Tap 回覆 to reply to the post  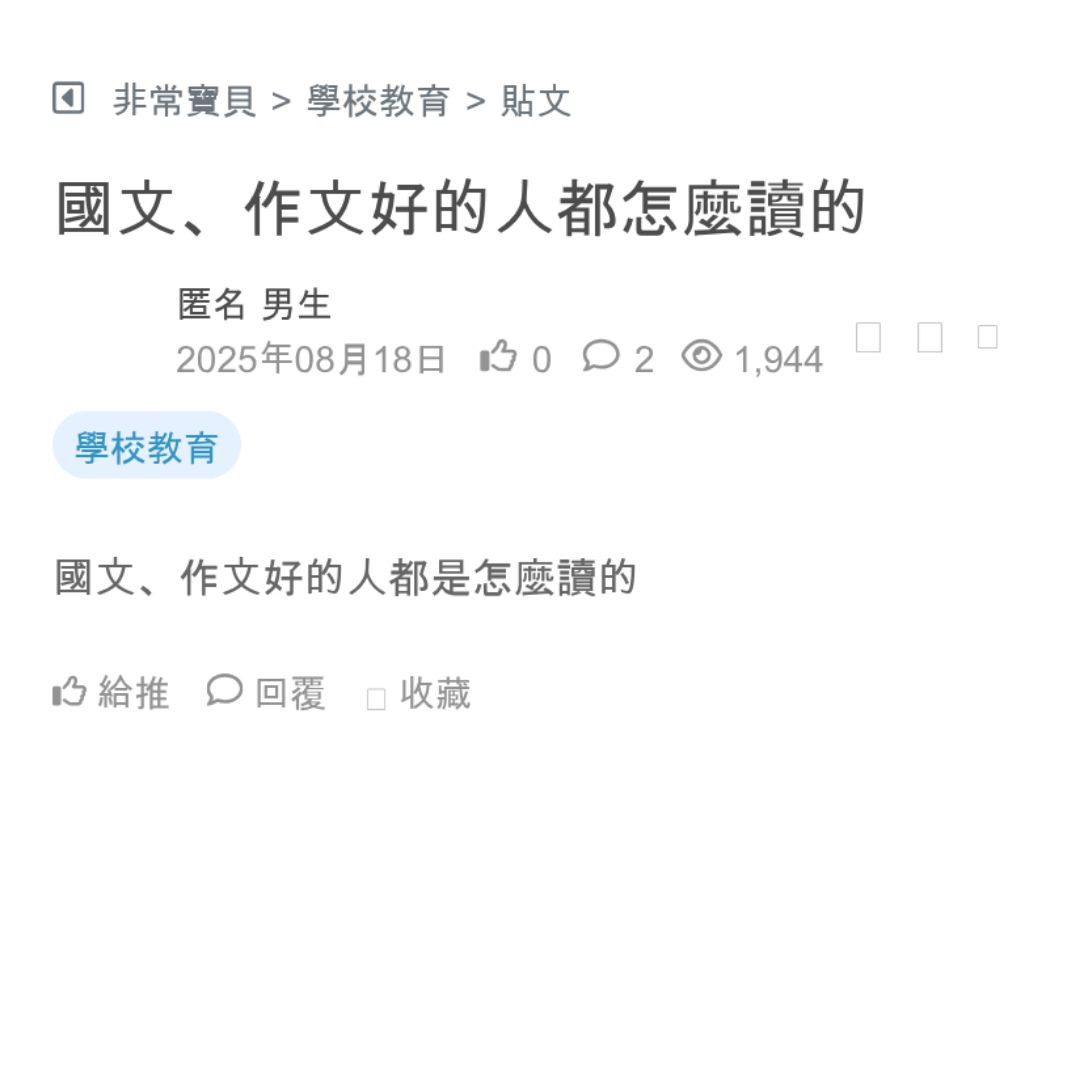pyautogui.click(x=267, y=692)
